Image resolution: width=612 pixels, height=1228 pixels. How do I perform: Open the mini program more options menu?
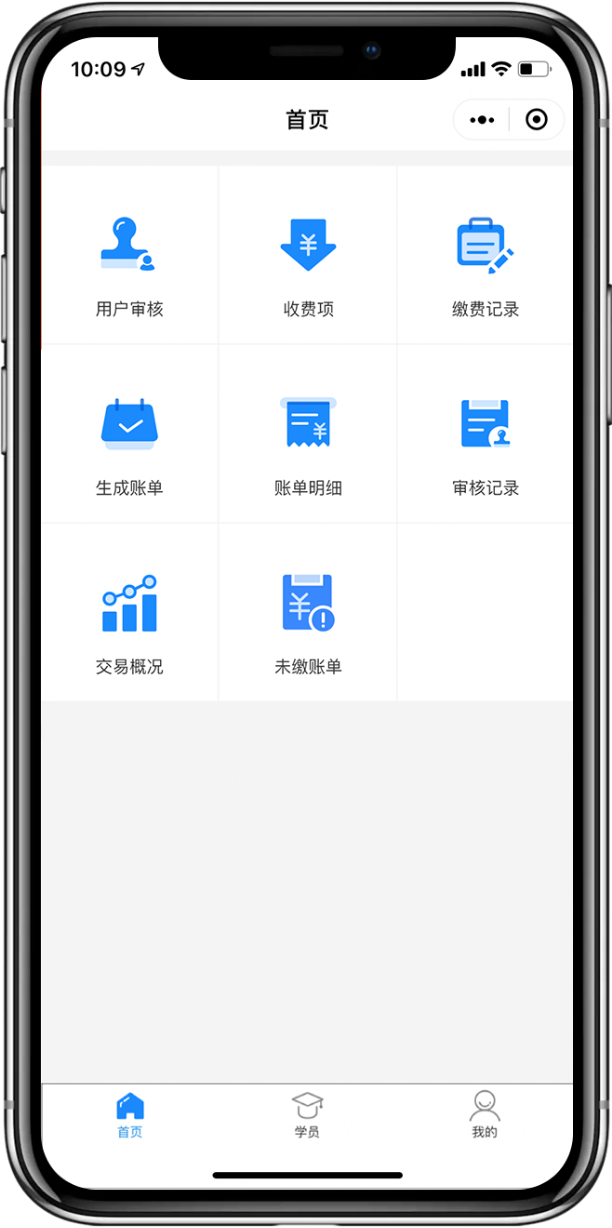[x=482, y=120]
